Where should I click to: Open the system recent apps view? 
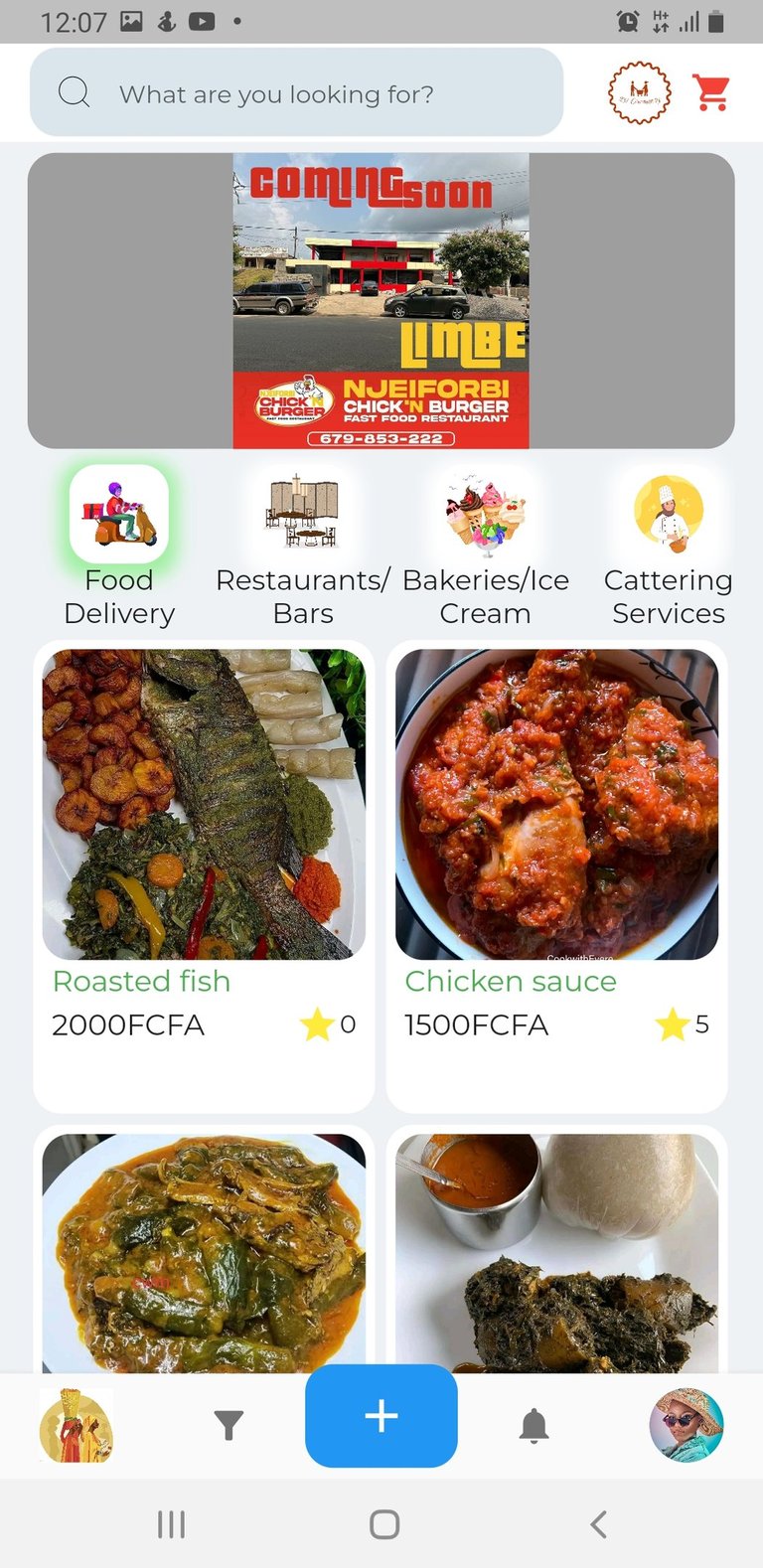(x=171, y=1524)
